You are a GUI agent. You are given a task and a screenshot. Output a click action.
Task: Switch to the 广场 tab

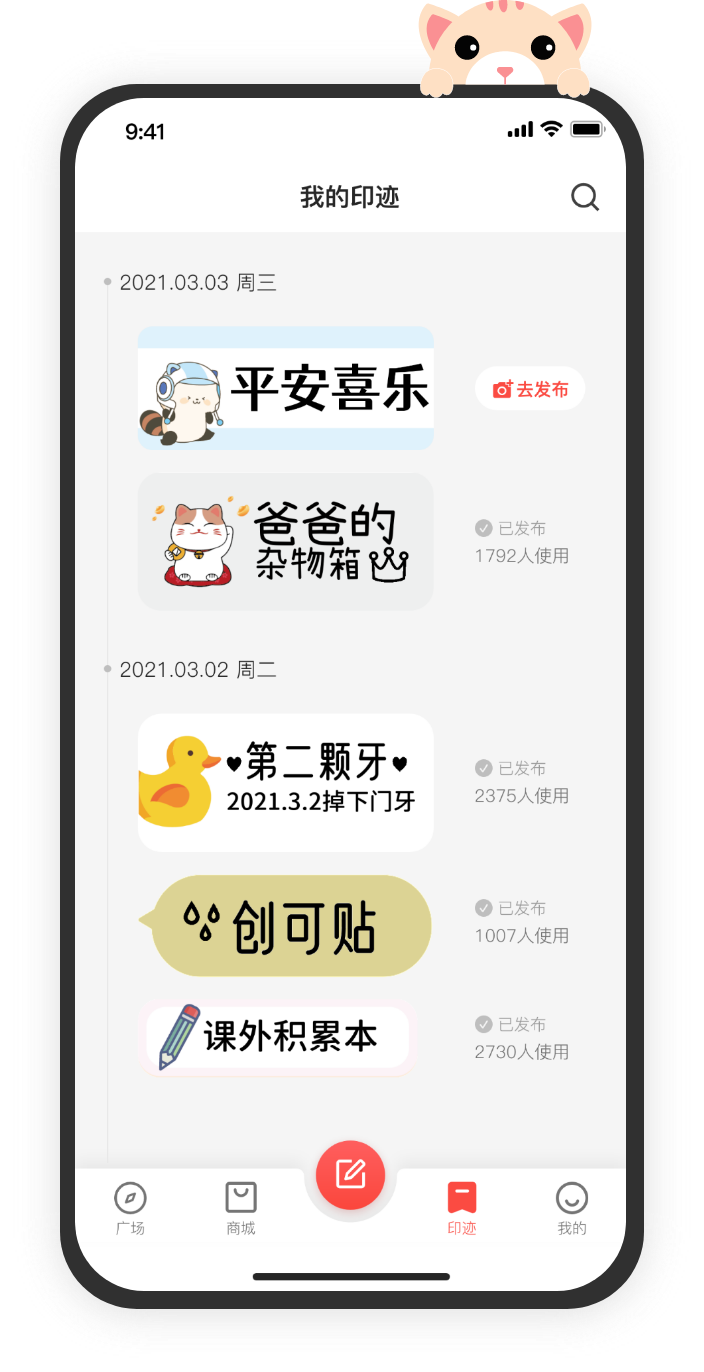pyautogui.click(x=130, y=1207)
